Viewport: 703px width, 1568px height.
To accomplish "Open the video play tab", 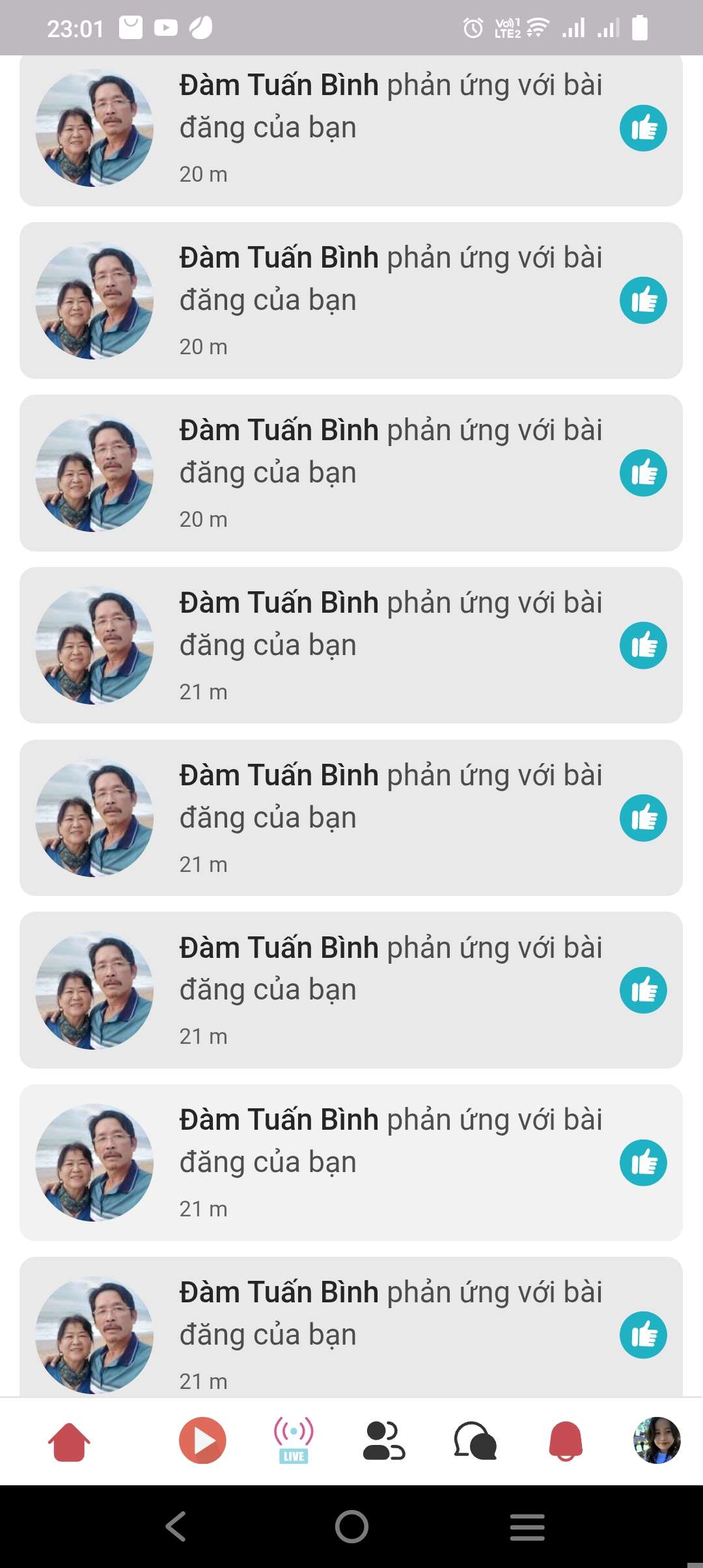I will (202, 1440).
